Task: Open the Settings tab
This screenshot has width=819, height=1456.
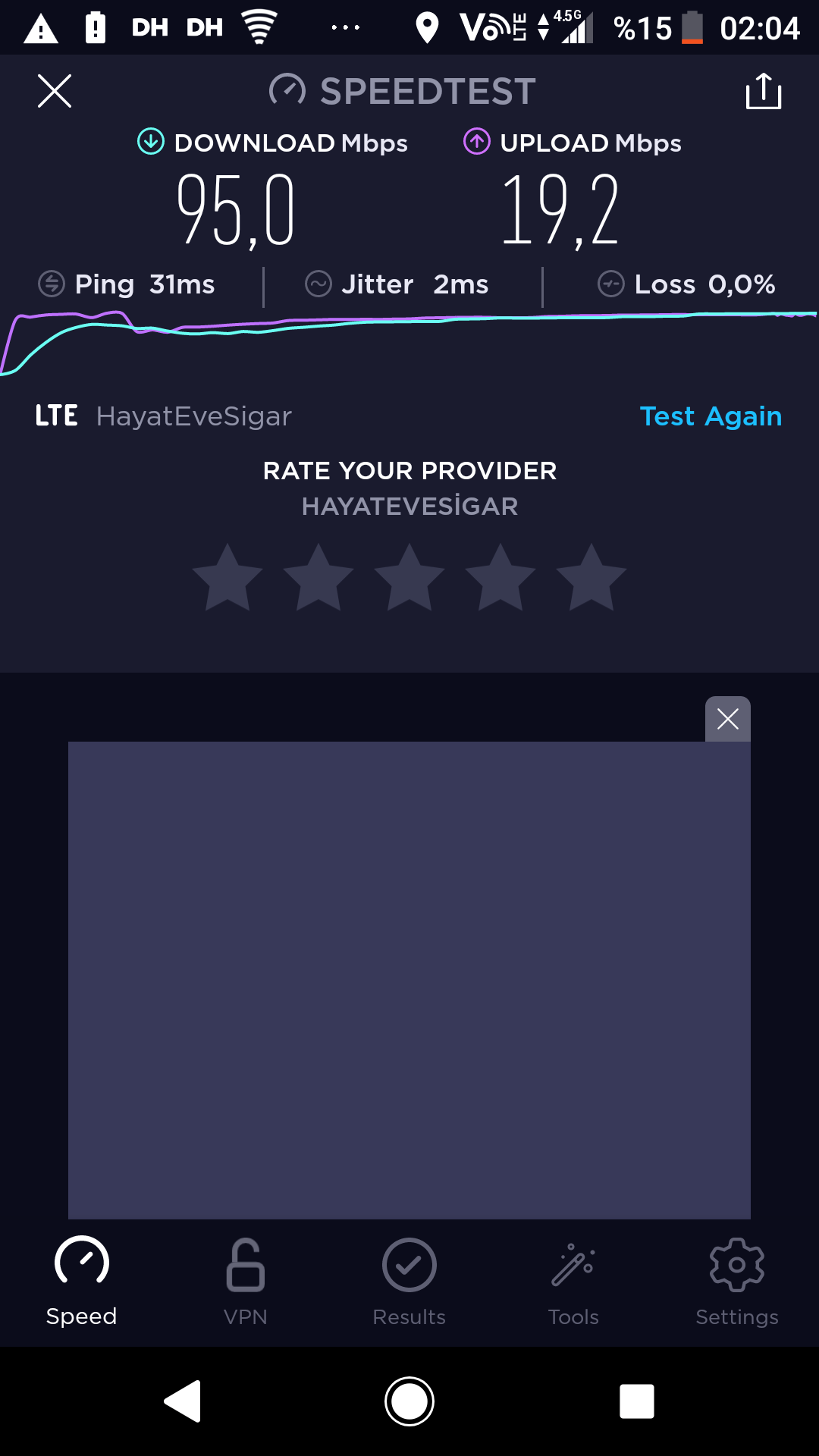Action: (737, 1282)
